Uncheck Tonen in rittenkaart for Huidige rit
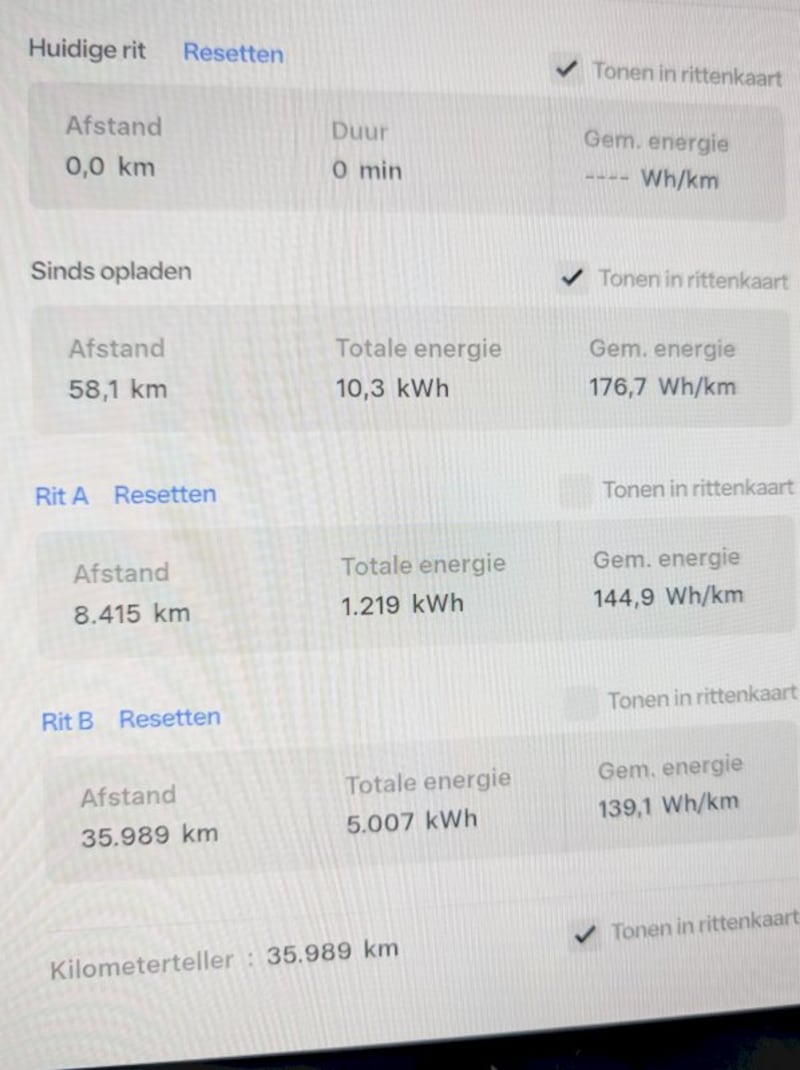The width and height of the screenshot is (800, 1070). (567, 71)
